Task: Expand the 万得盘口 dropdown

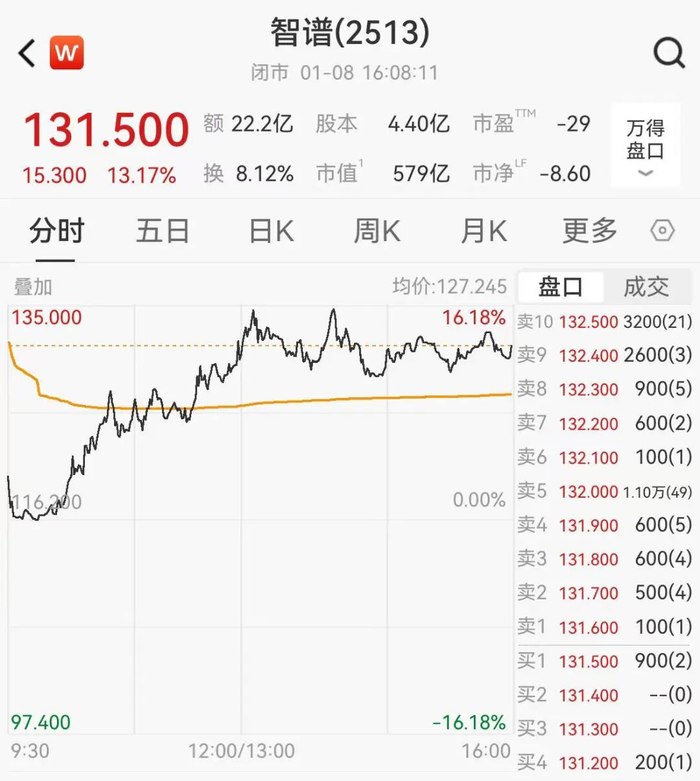Action: tap(645, 146)
